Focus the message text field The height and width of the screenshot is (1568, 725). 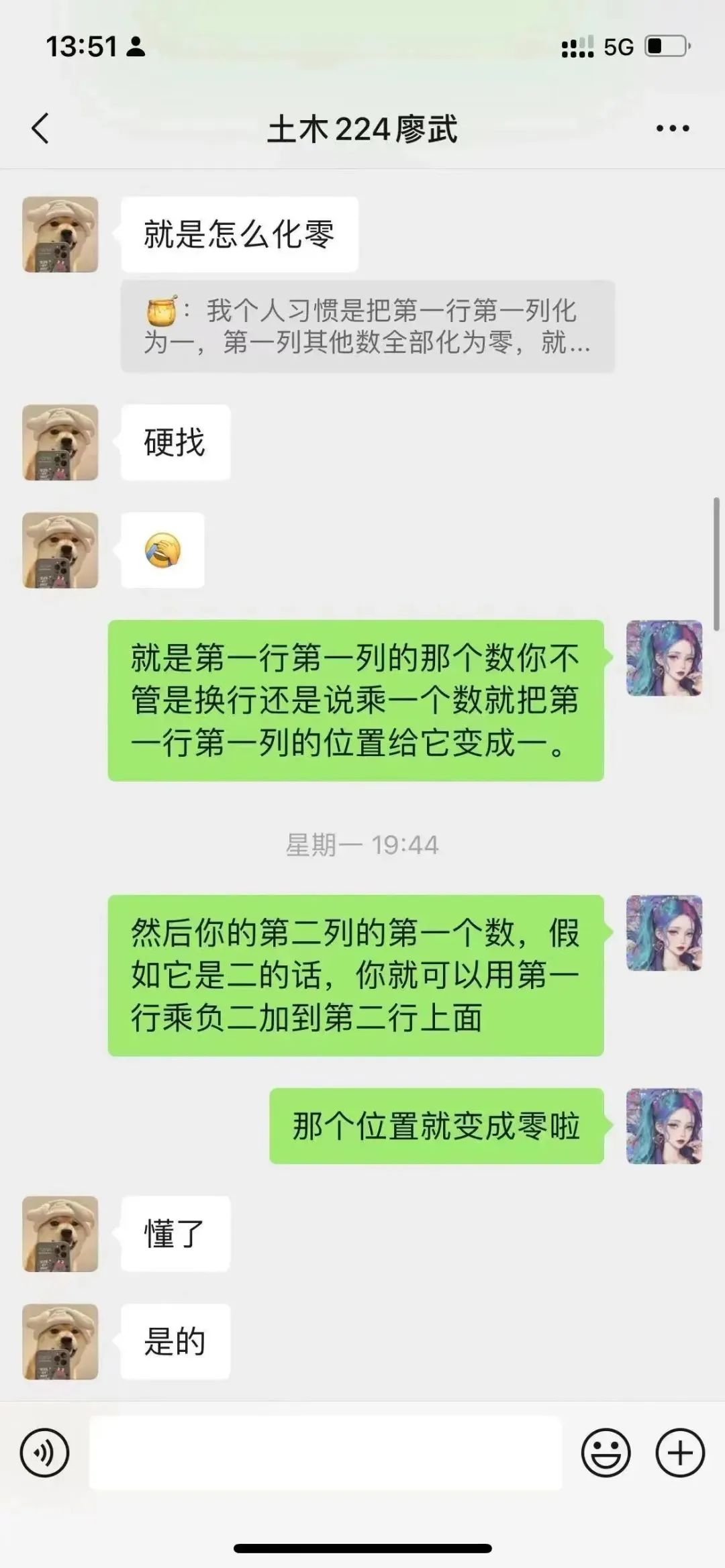coord(326,1453)
